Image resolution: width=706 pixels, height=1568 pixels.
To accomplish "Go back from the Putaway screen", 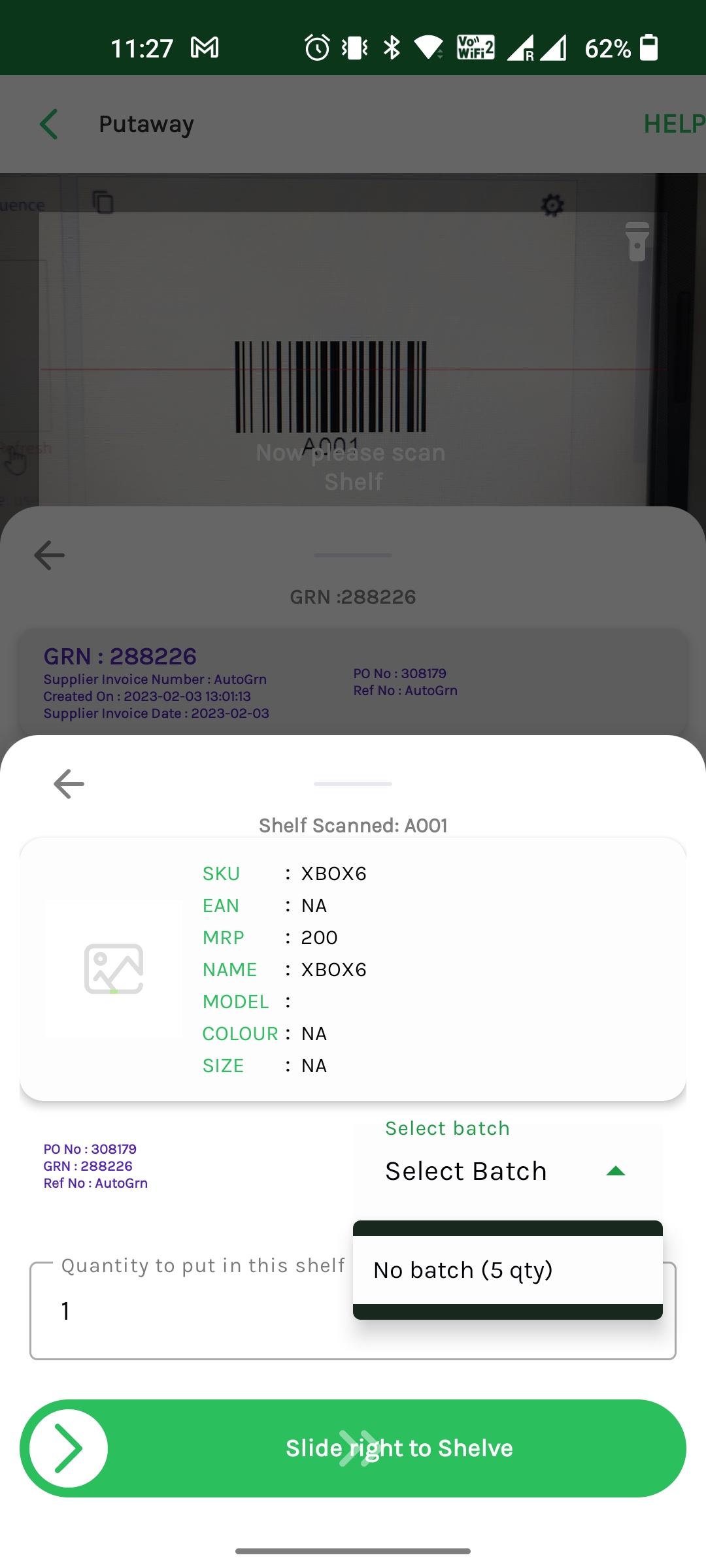I will [x=50, y=124].
